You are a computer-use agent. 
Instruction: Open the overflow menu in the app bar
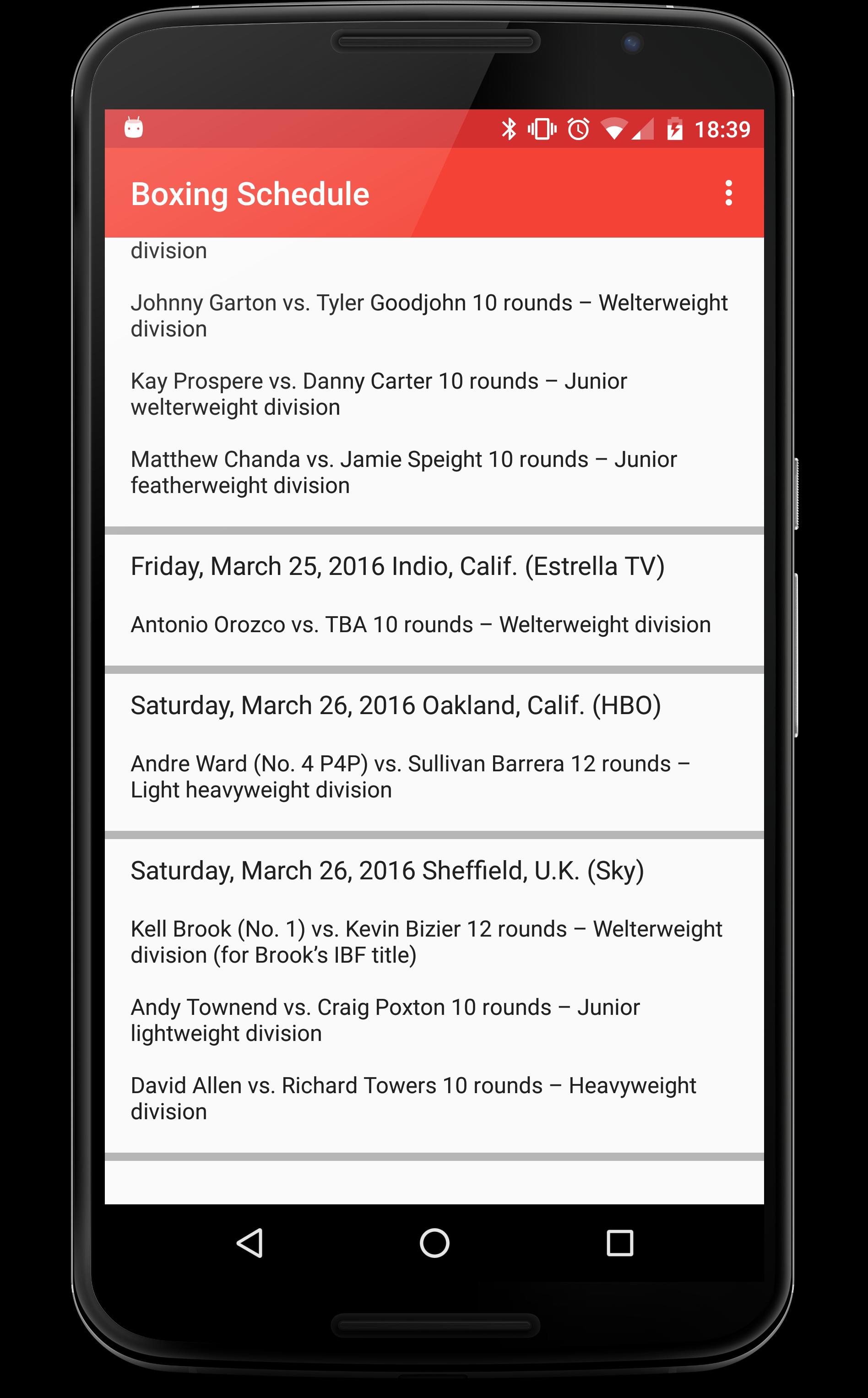(x=728, y=193)
